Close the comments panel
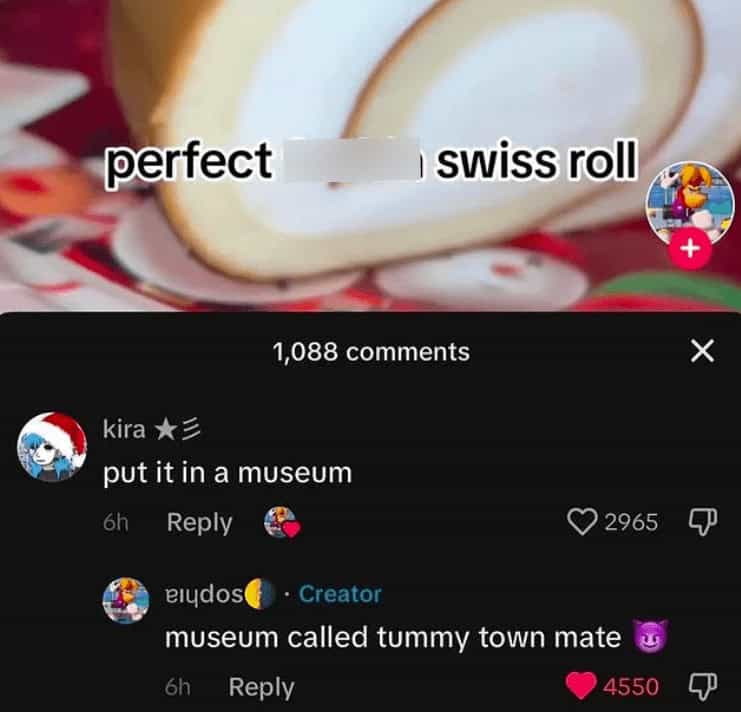The height and width of the screenshot is (712, 741). (x=703, y=351)
